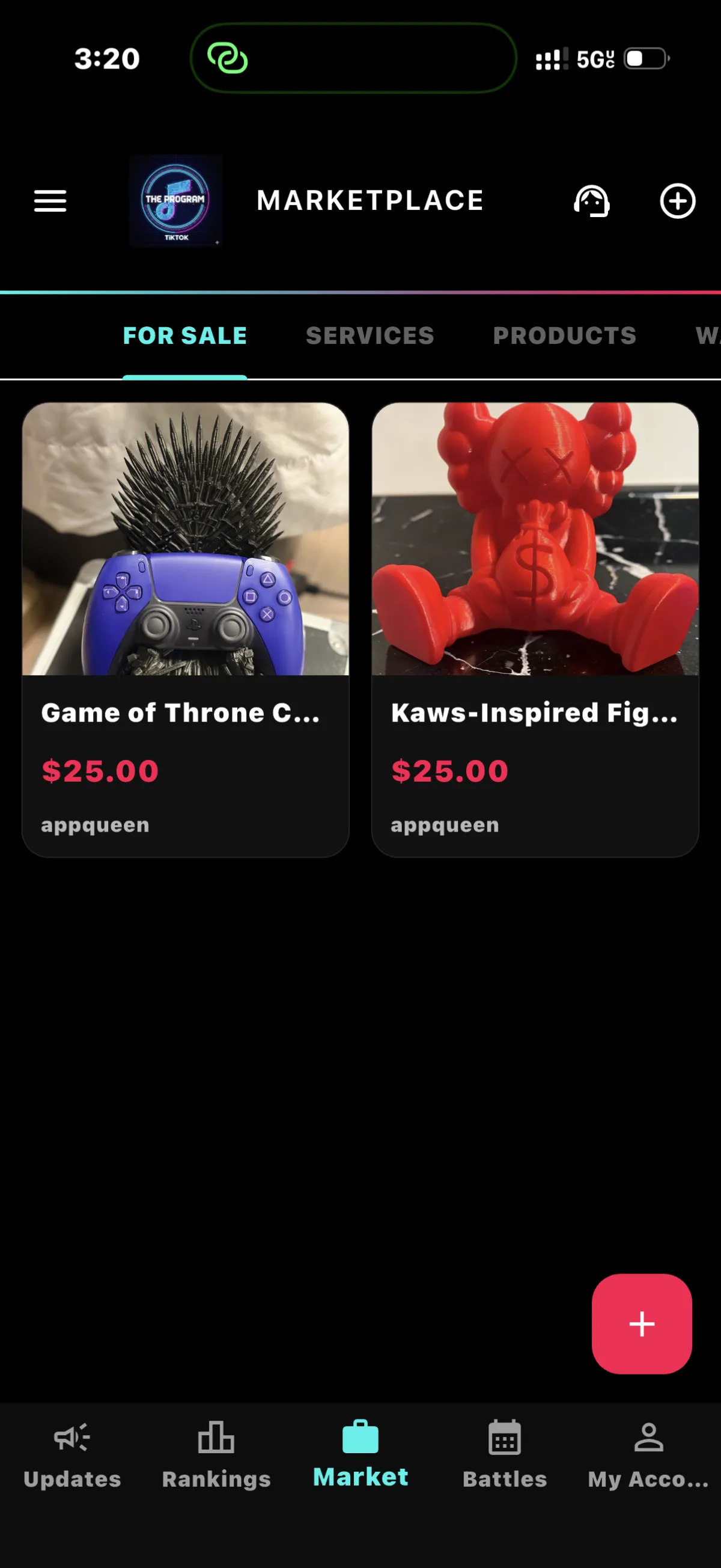Open the Kaws-Inspired figure listing
Viewport: 721px width, 1568px height.
[535, 629]
